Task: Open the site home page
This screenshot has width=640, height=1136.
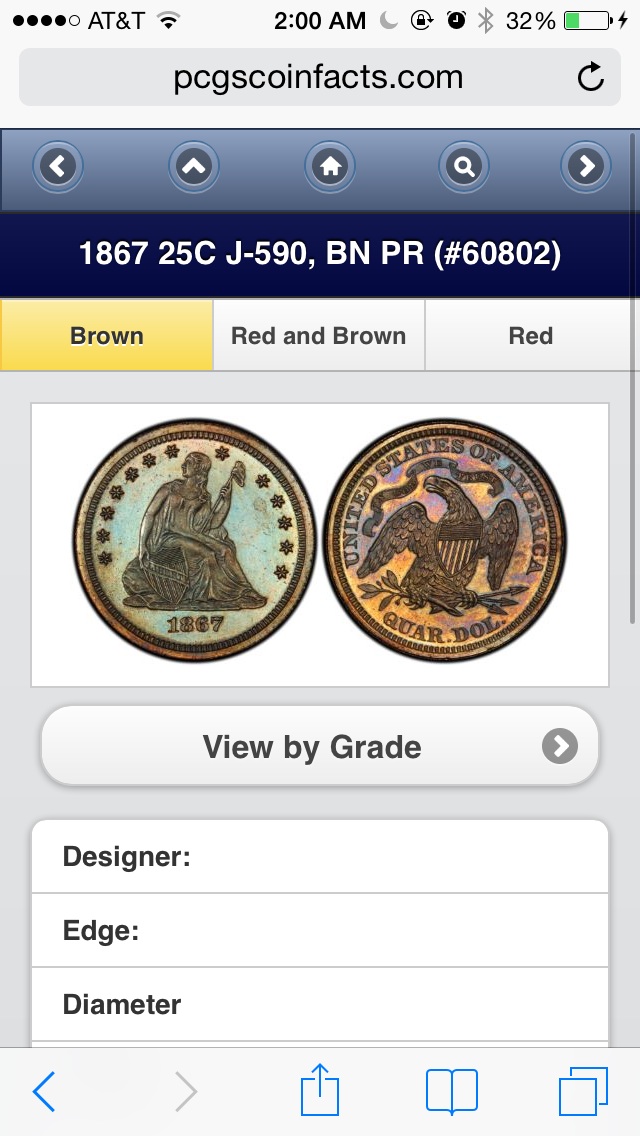Action: [x=331, y=167]
